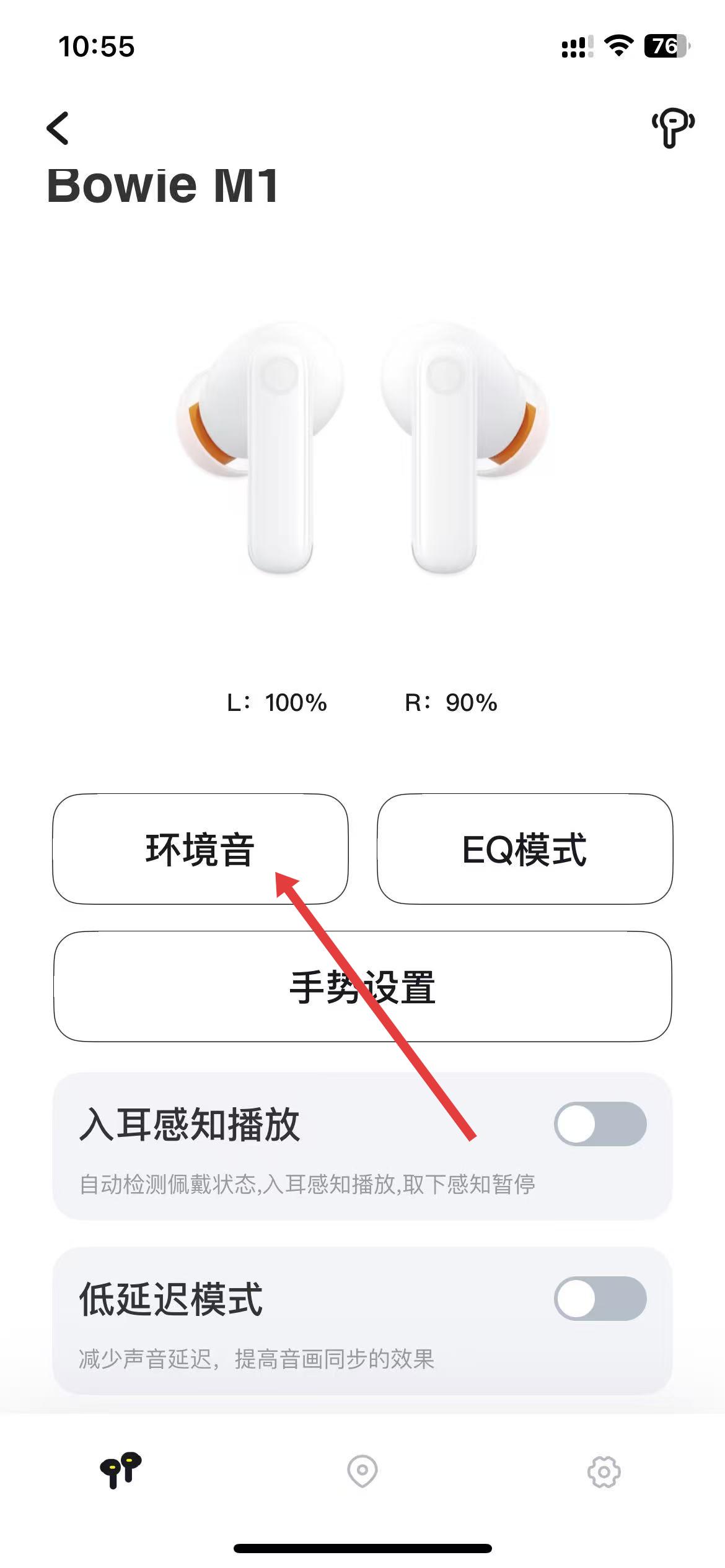The image size is (725, 1568).
Task: Switch to the settings gear tab
Action: 604,1471
